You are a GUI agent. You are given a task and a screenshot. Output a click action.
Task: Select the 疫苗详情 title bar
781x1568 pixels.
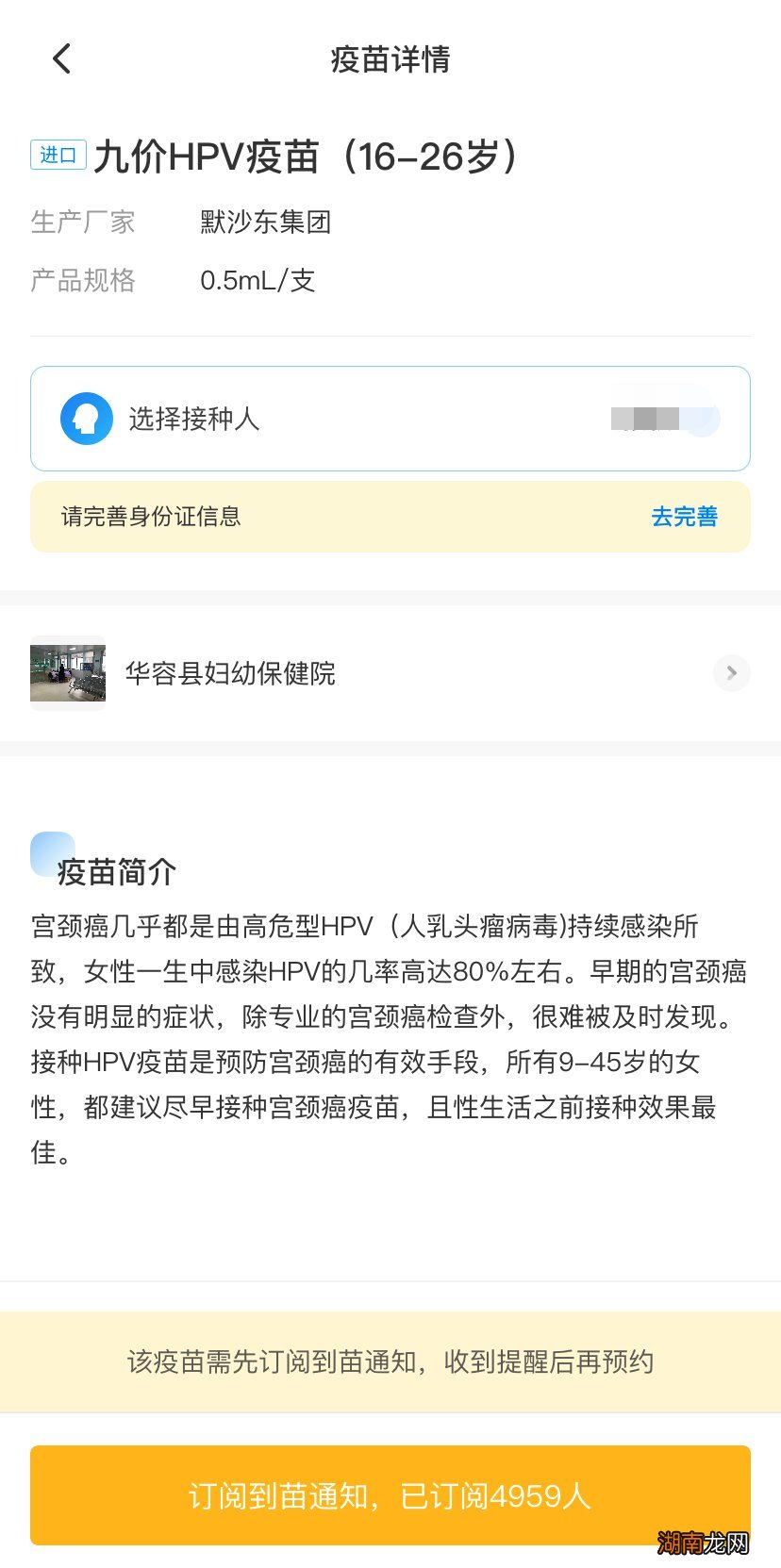390,58
